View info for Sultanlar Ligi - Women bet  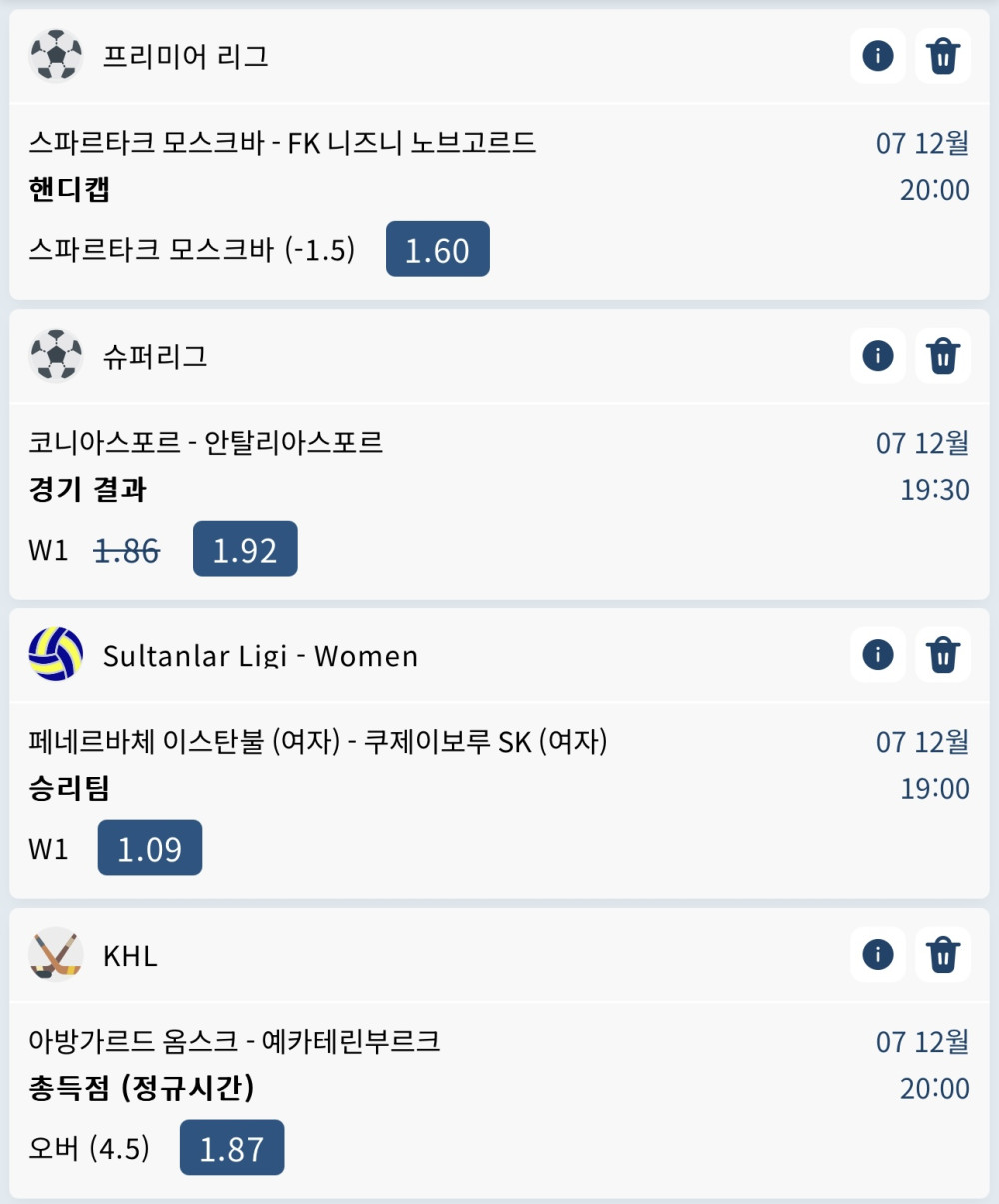pyautogui.click(x=878, y=655)
